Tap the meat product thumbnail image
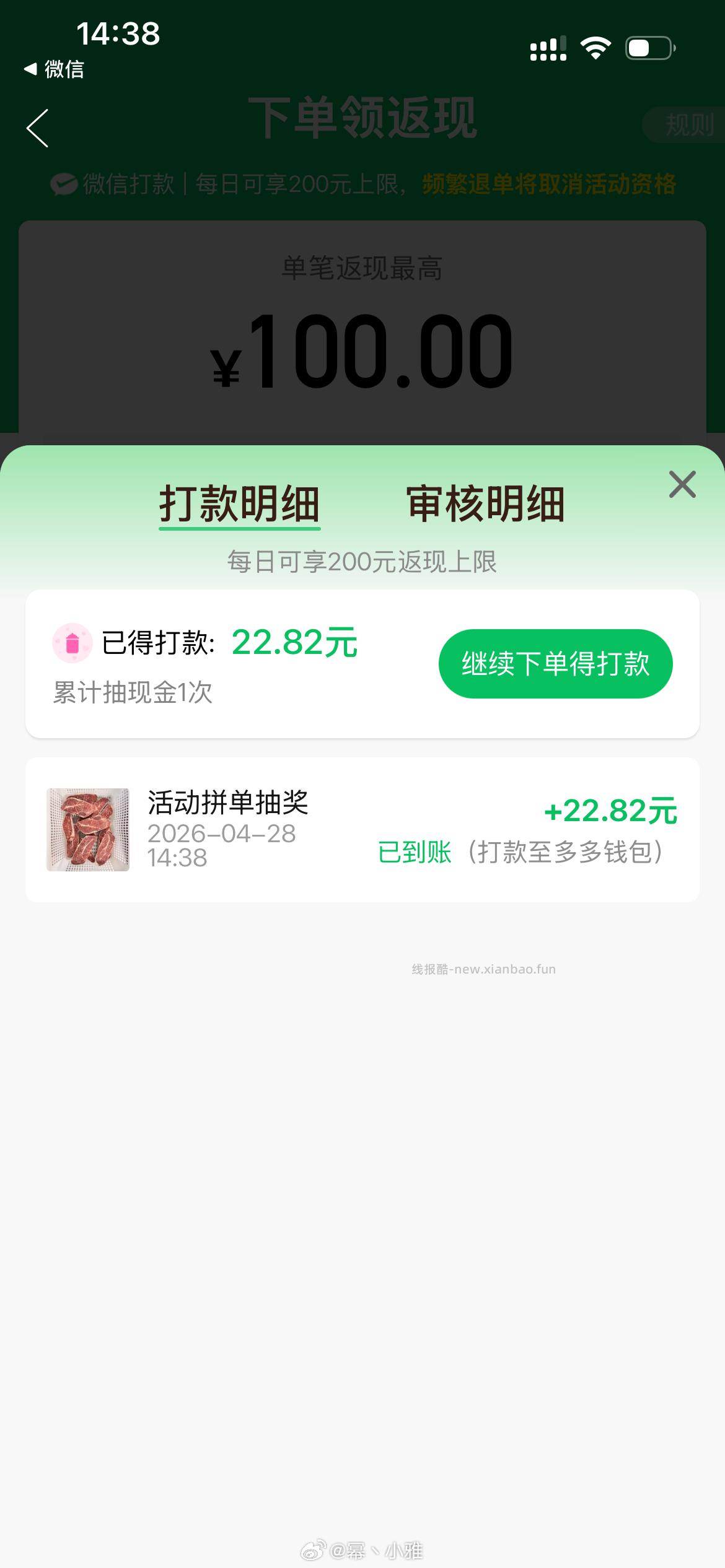Image resolution: width=725 pixels, height=1568 pixels. [87, 829]
